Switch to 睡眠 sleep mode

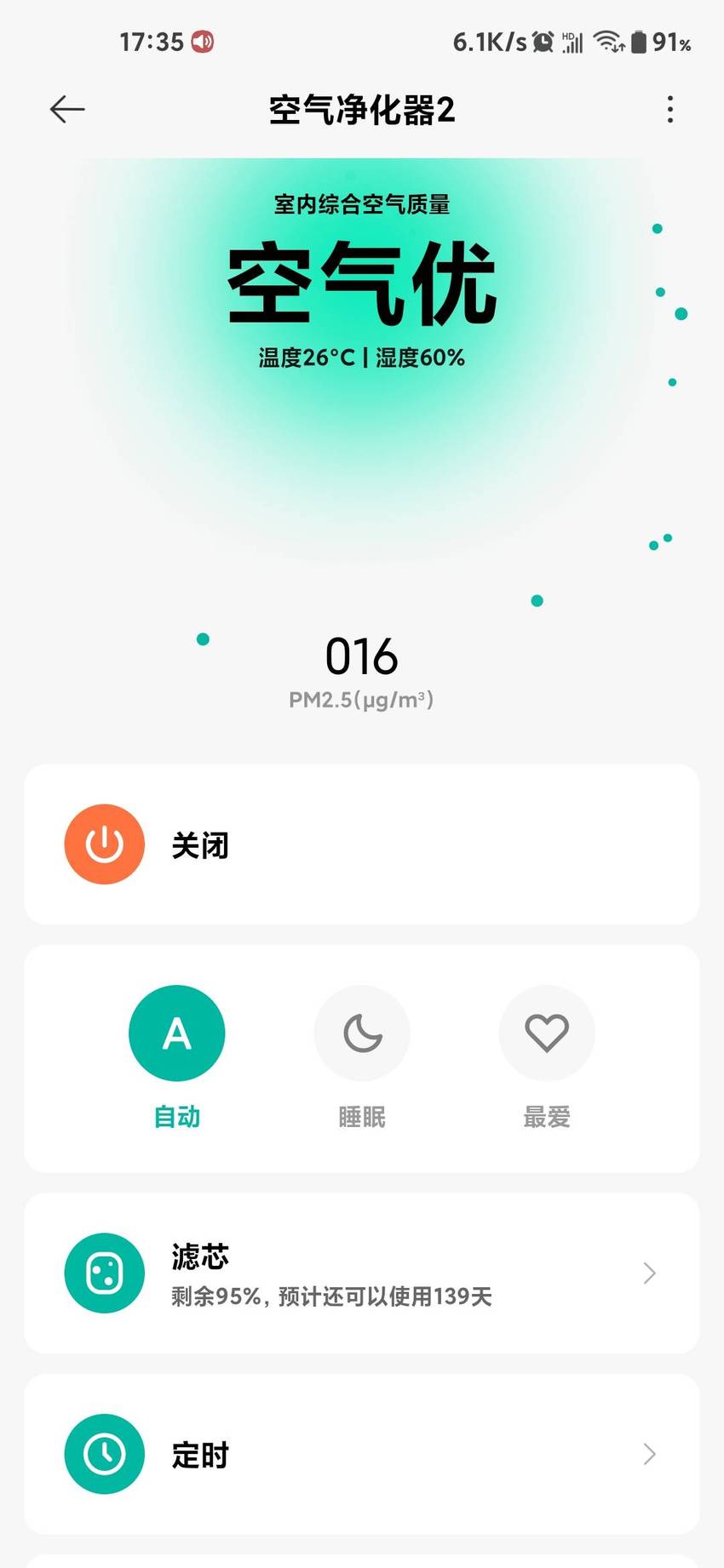point(362,1033)
